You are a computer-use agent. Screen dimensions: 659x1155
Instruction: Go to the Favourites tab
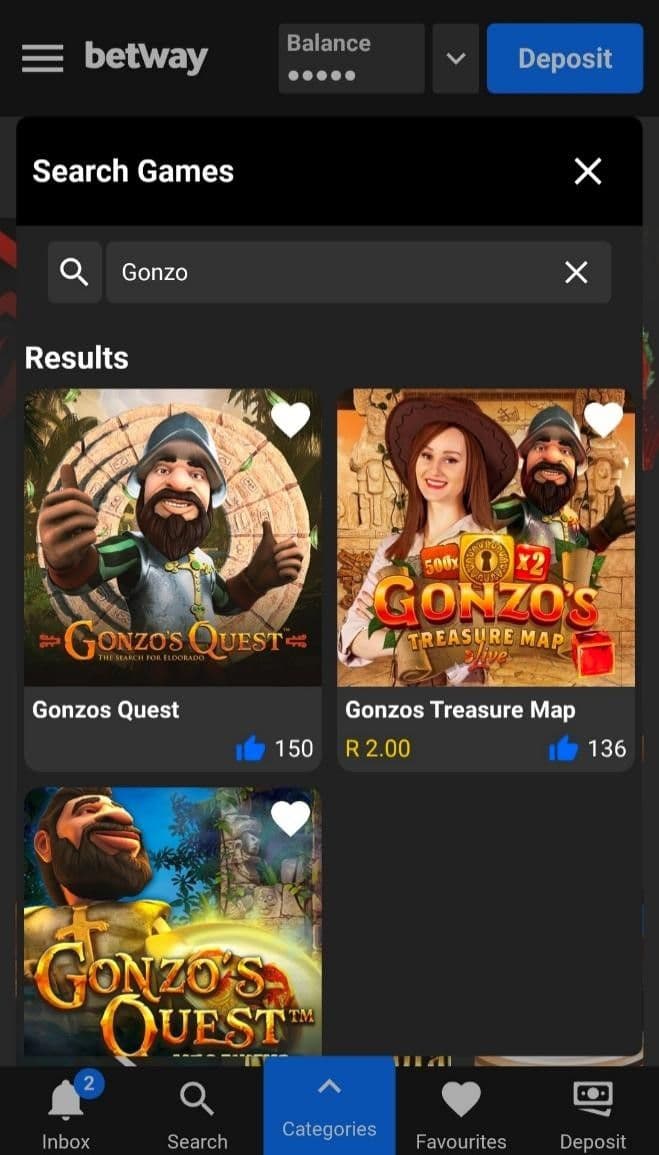point(461,1112)
